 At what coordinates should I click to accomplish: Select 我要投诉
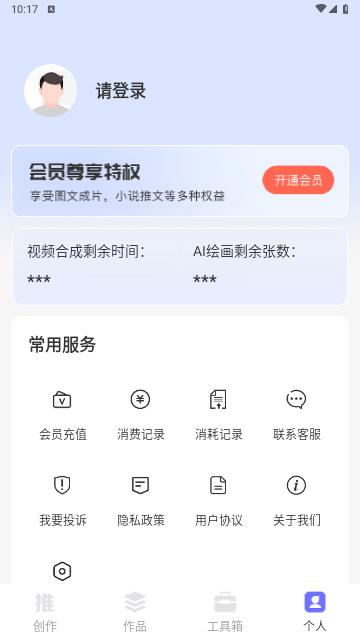click(62, 501)
